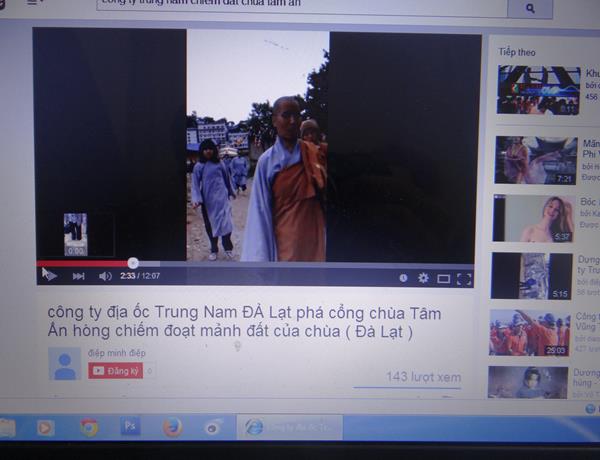Switch to theater mode
This screenshot has width=600, height=460.
pyautogui.click(x=443, y=278)
